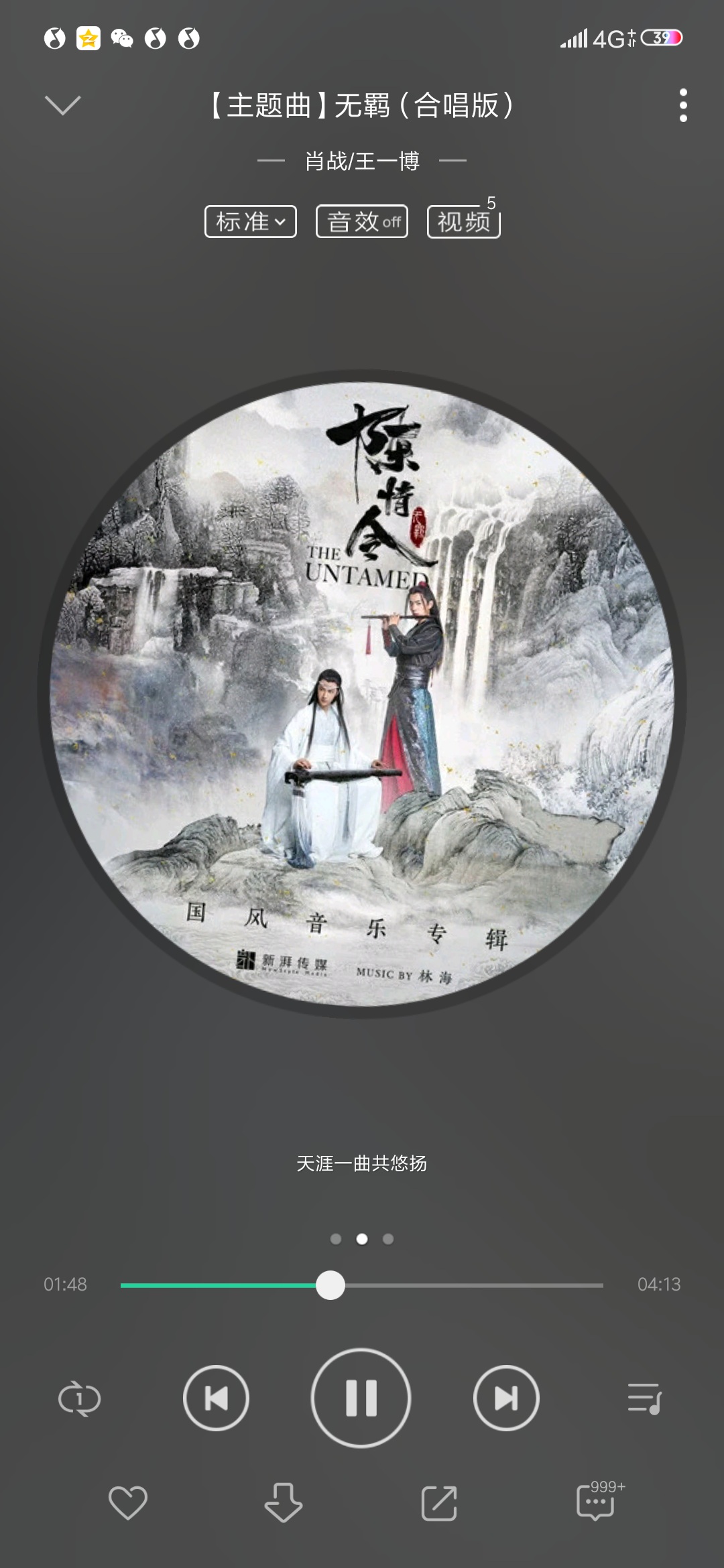Open artist page for 肖战/王一博
This screenshot has width=724, height=1568.
coord(362,161)
